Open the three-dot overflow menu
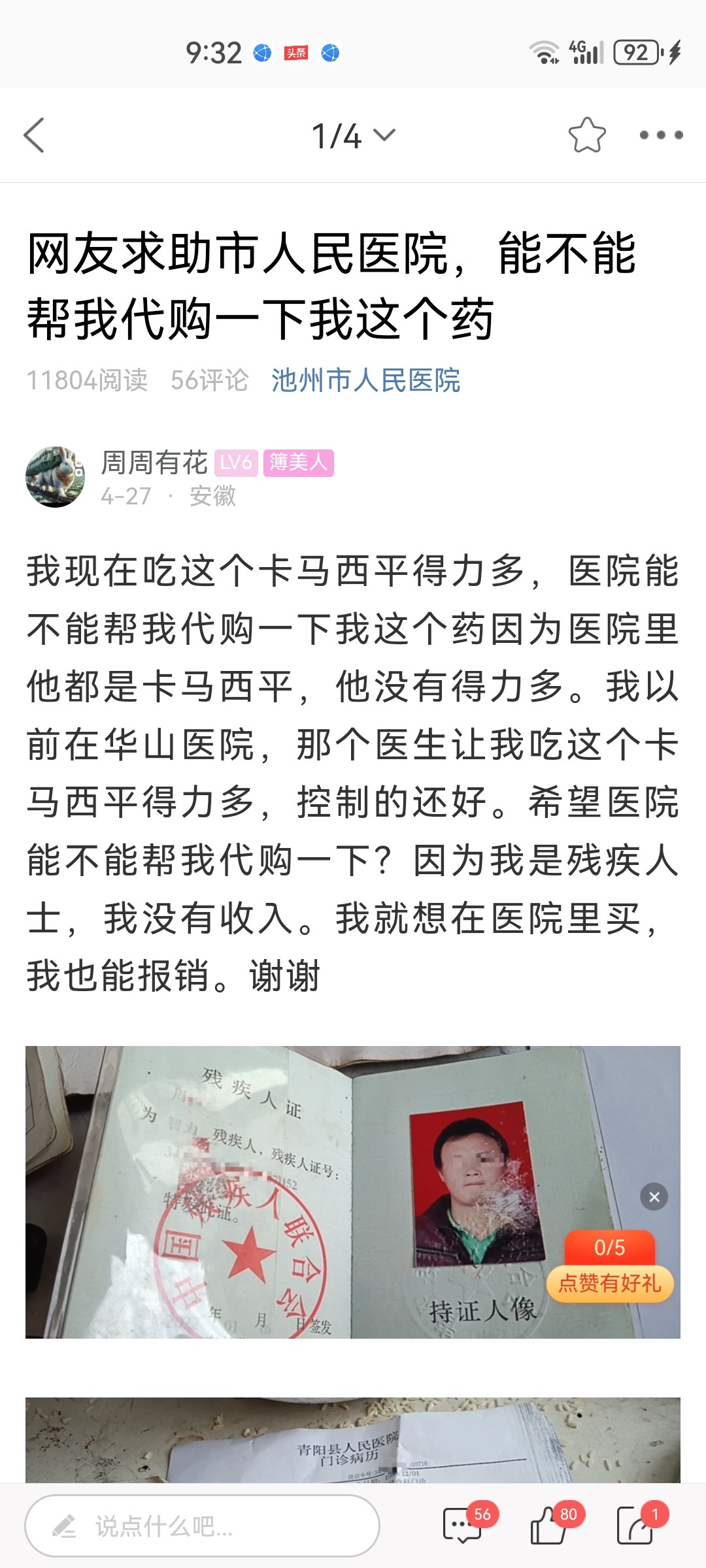 [x=661, y=135]
